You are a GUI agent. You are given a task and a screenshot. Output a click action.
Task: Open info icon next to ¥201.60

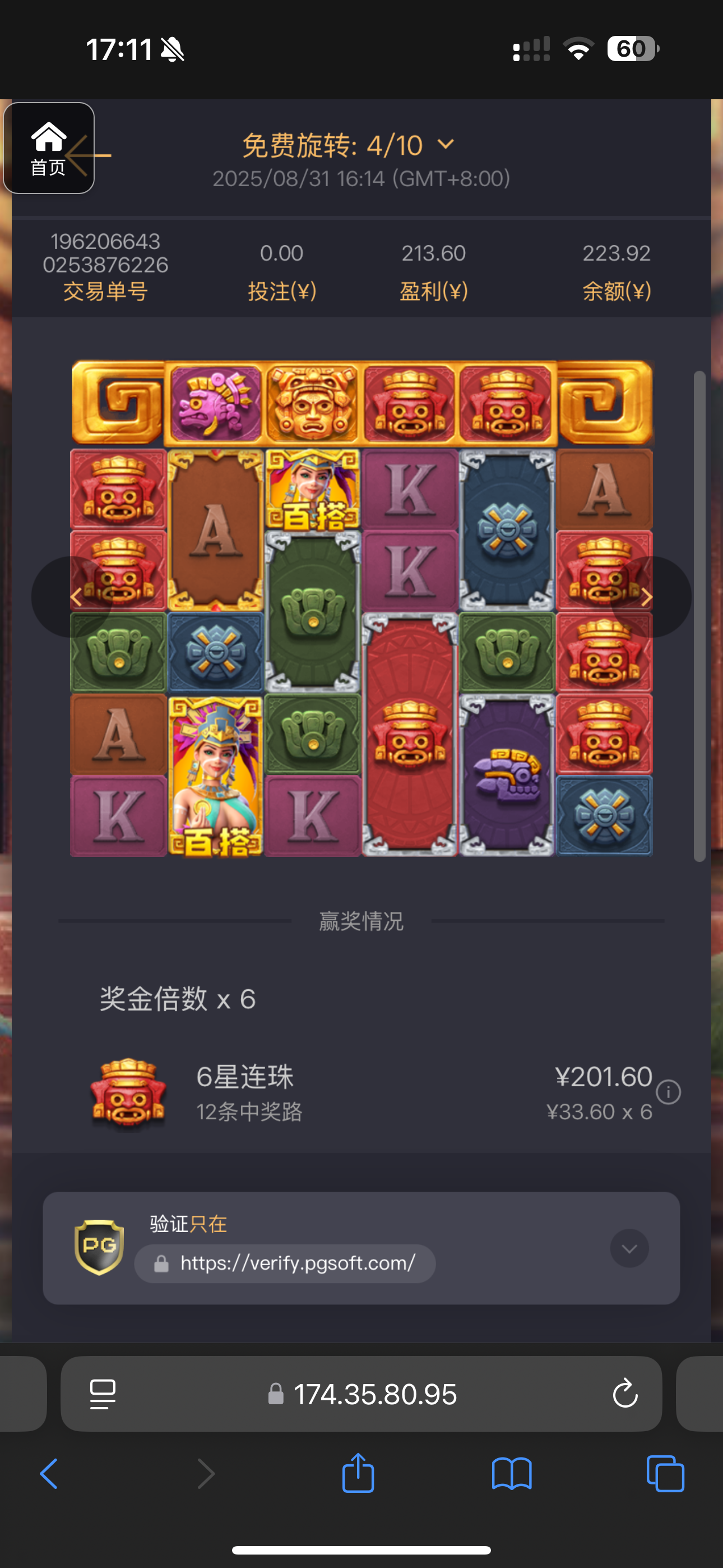click(x=668, y=1091)
